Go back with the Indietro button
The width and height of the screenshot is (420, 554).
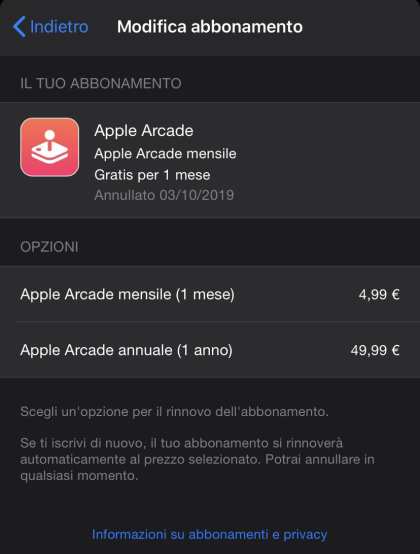[x=51, y=27]
